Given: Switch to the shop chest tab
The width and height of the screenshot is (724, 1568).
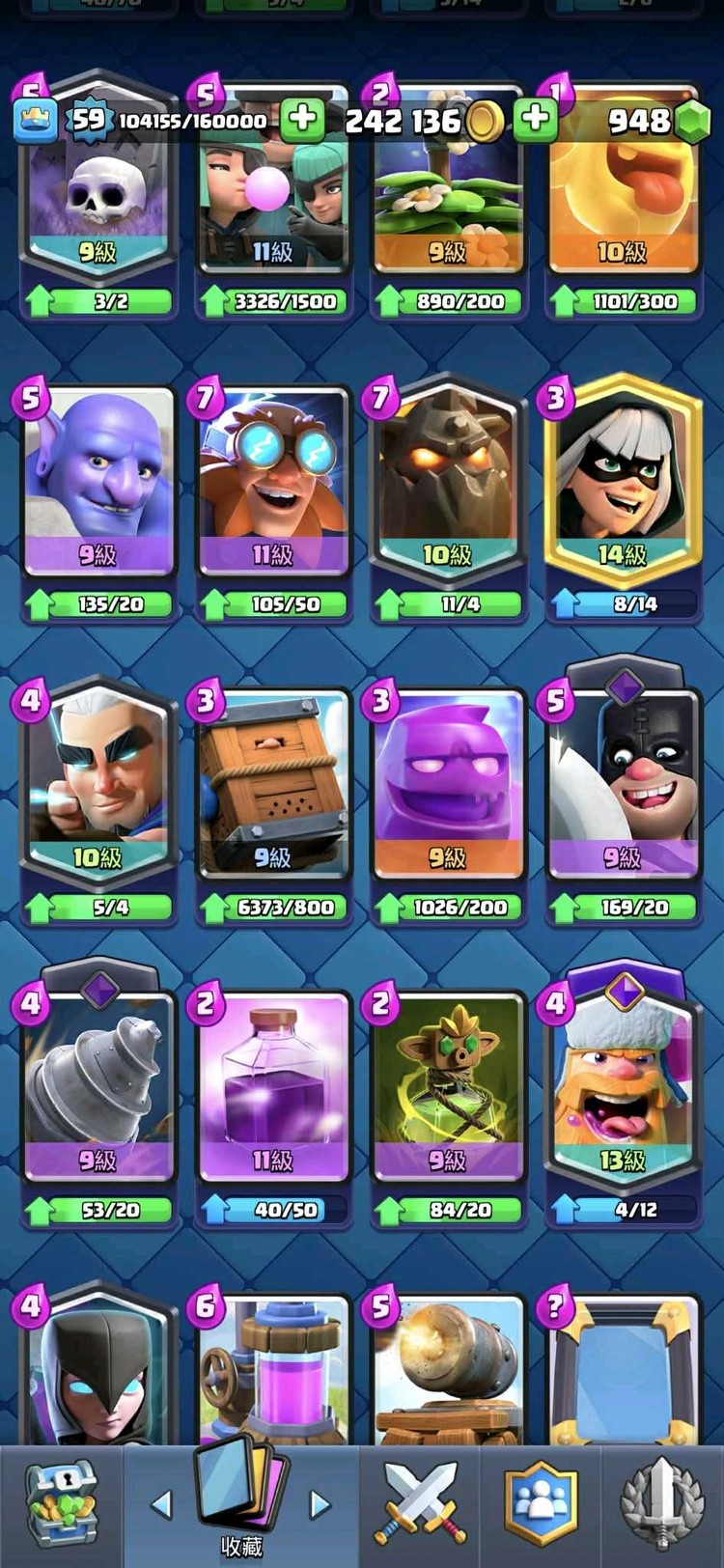Looking at the screenshot, I should (61, 1506).
